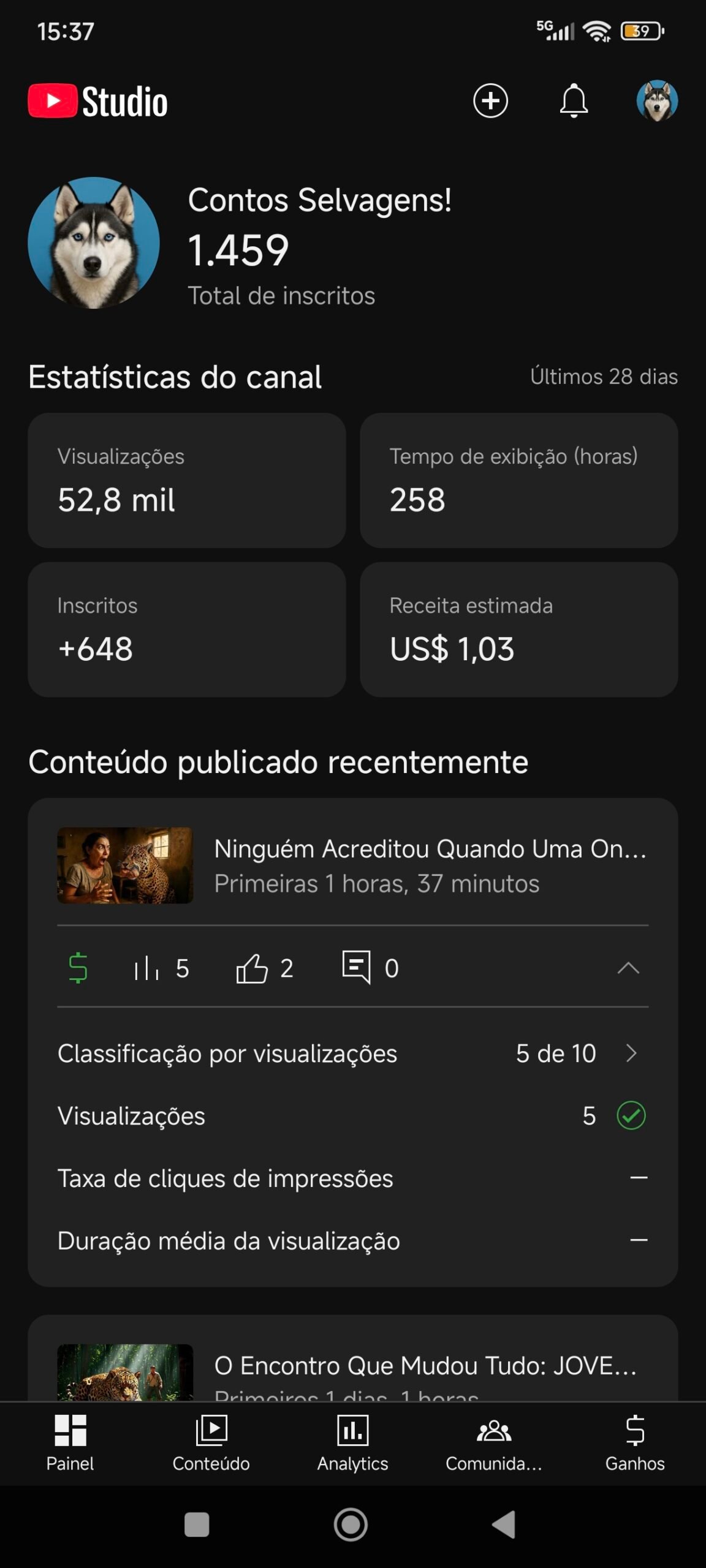Open the notifications bell

tap(574, 100)
